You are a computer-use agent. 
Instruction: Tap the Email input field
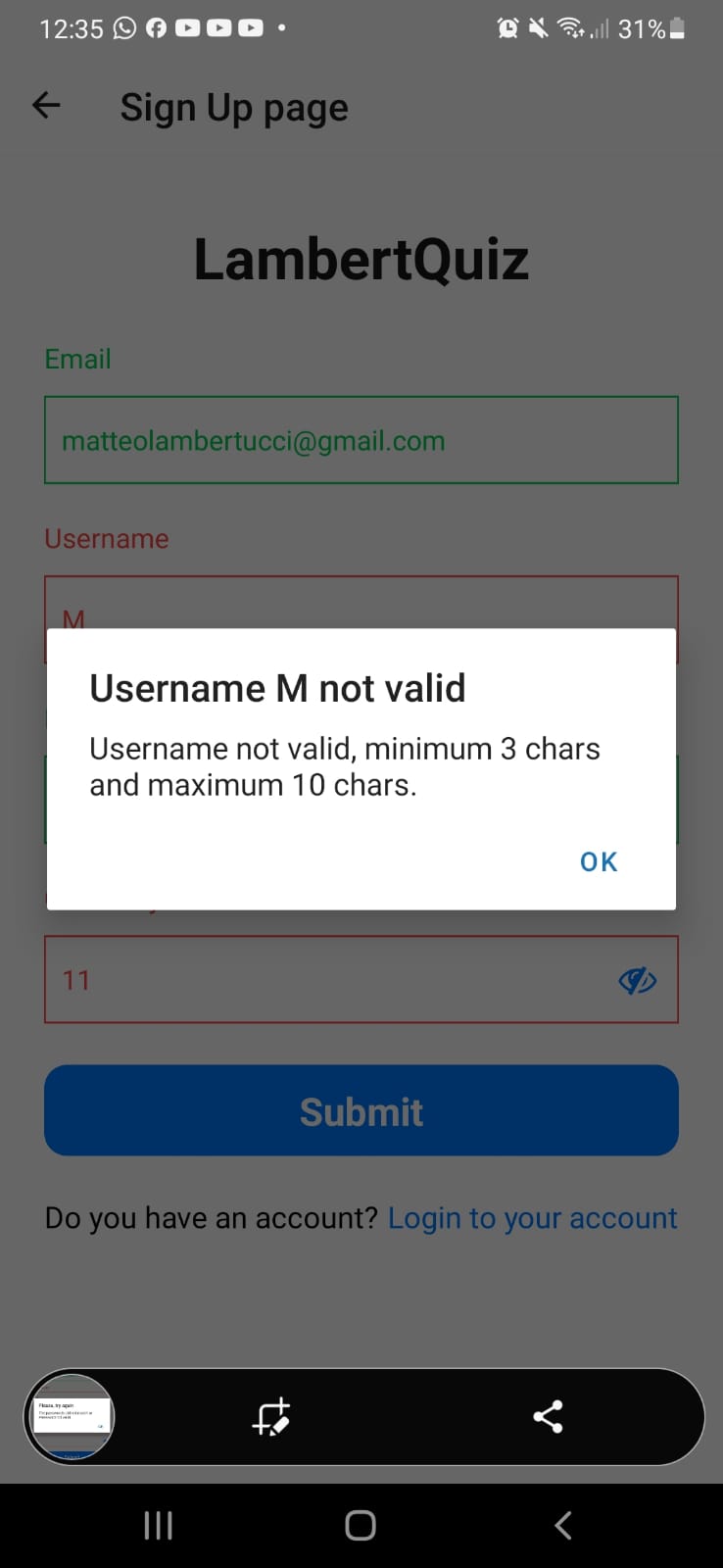coord(361,440)
